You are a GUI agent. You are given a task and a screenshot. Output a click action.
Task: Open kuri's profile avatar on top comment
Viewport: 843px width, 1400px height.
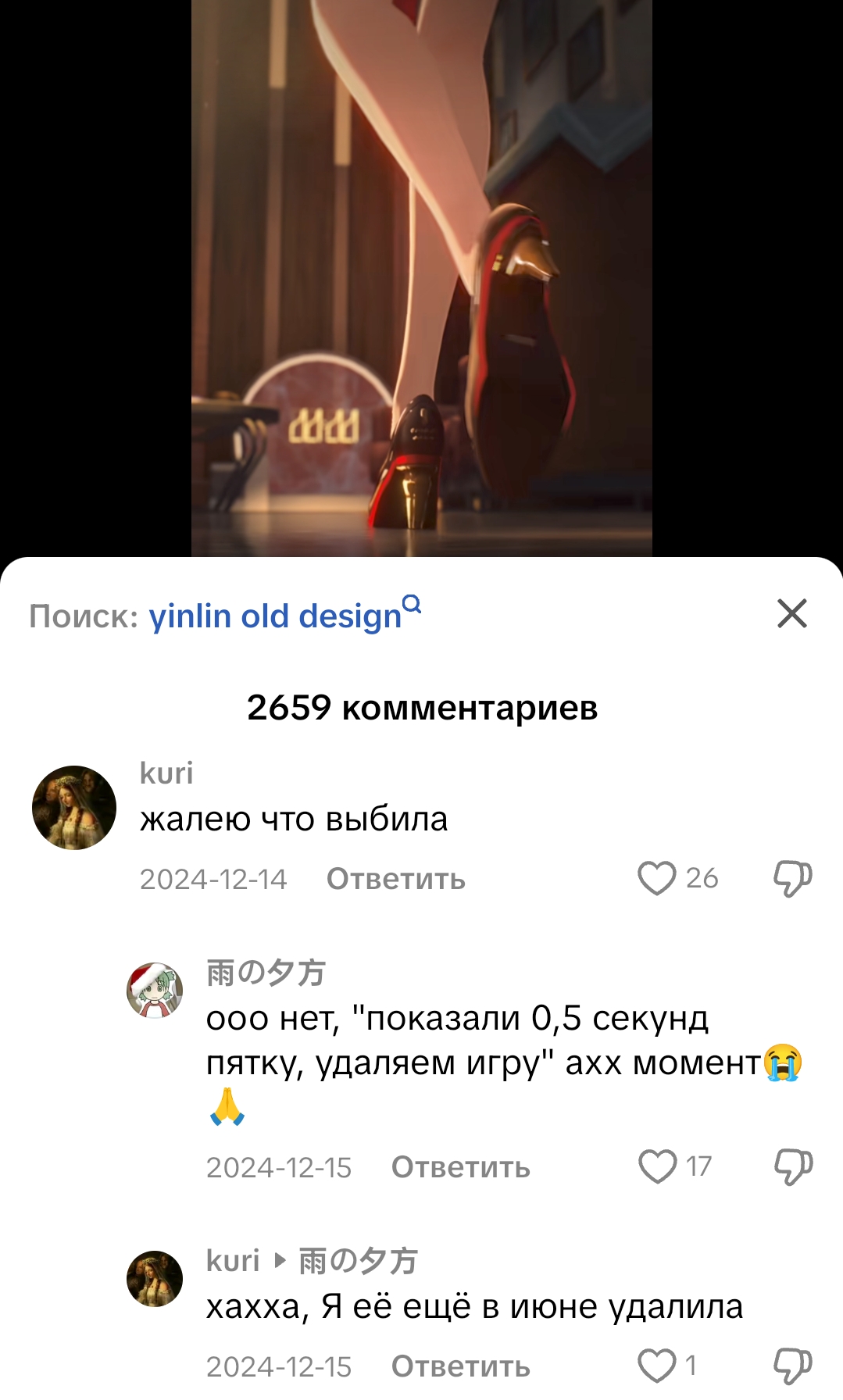click(74, 808)
